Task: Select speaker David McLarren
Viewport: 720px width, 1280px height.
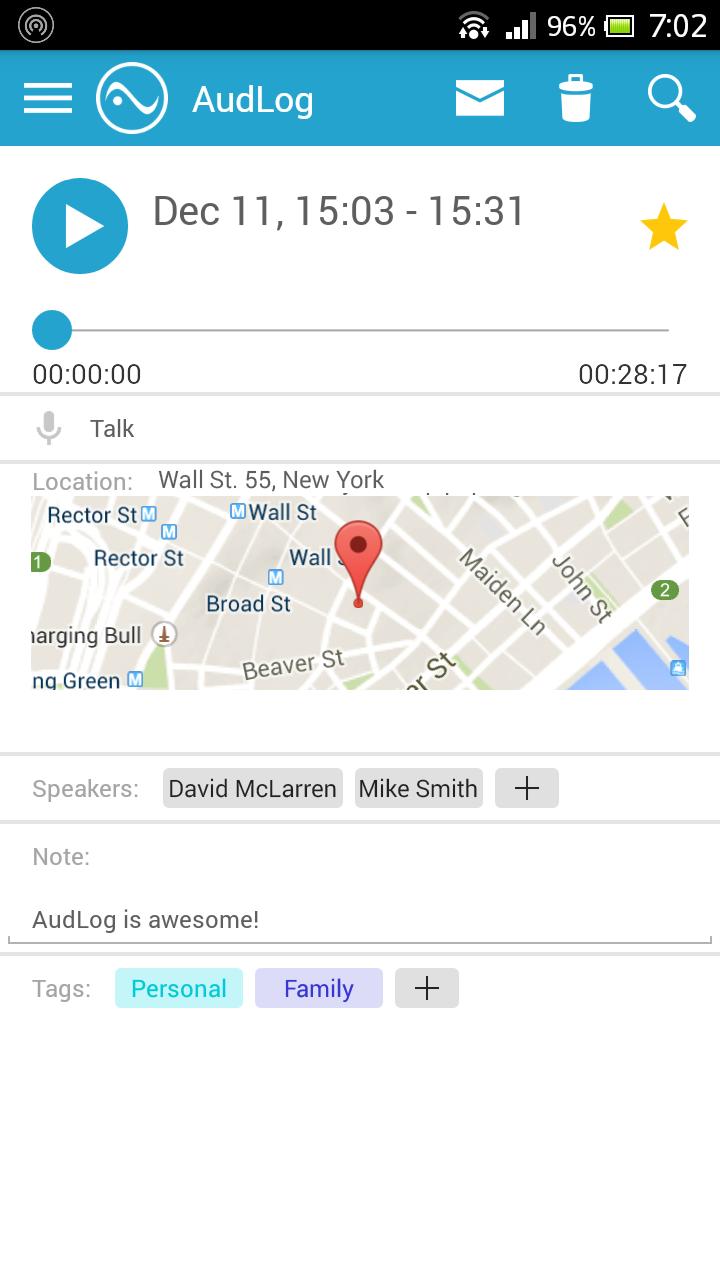Action: click(x=251, y=788)
